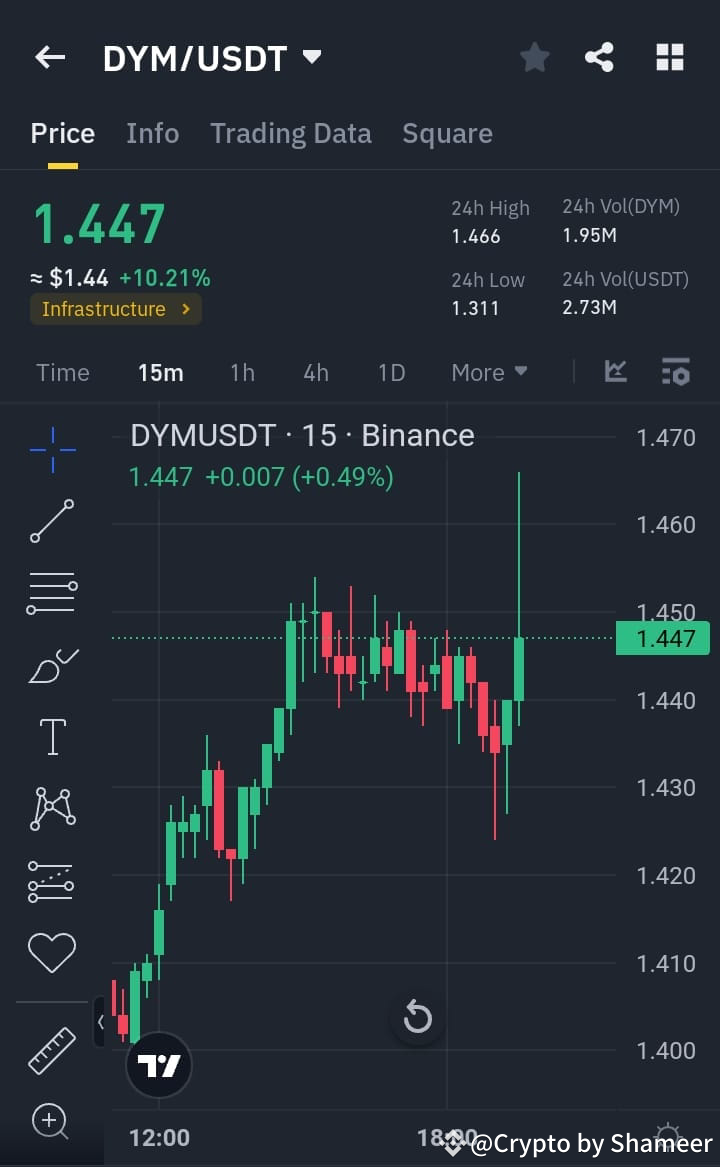This screenshot has width=720, height=1167.
Task: Open the indicators chart icon
Action: pos(615,371)
